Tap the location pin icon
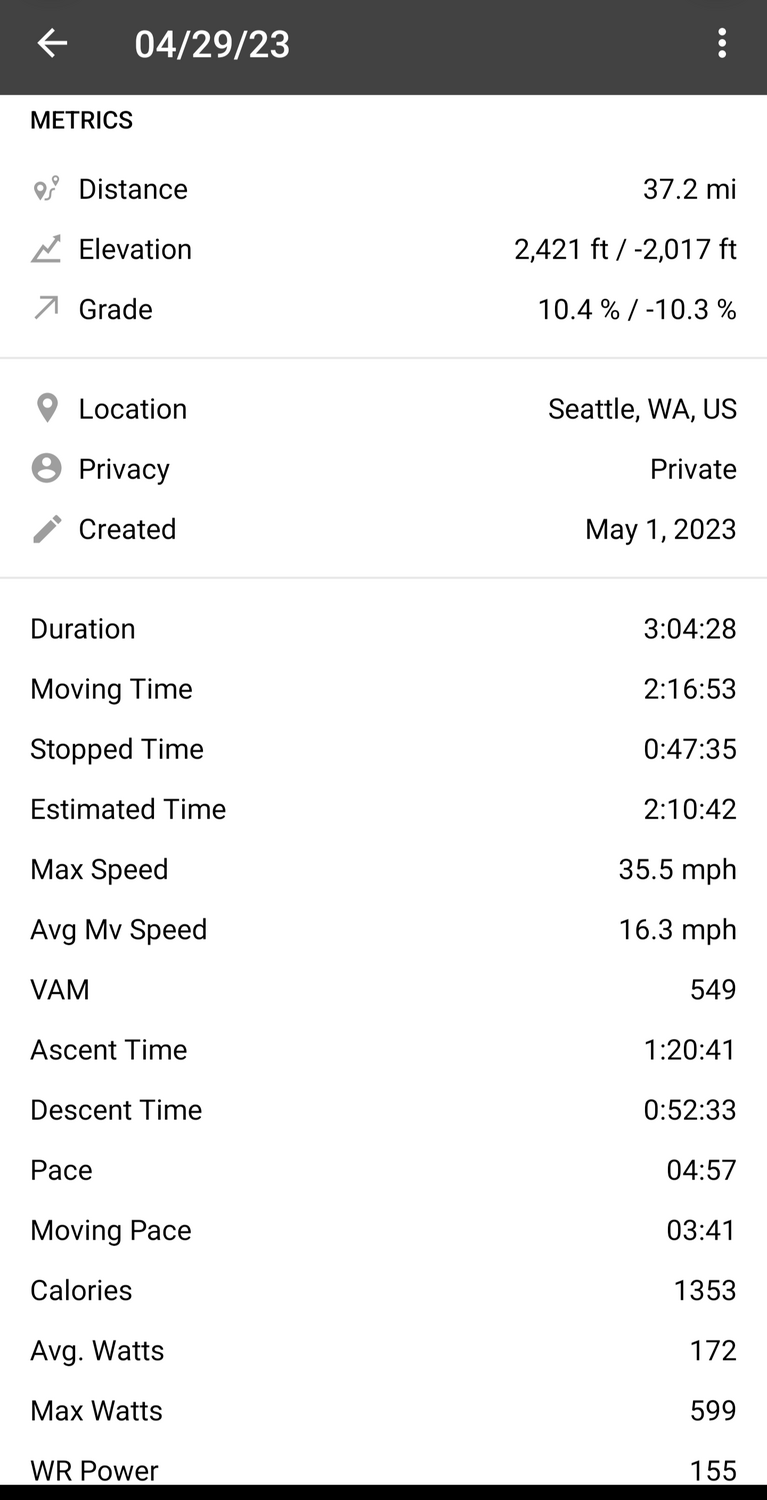767x1500 pixels. pyautogui.click(x=46, y=408)
